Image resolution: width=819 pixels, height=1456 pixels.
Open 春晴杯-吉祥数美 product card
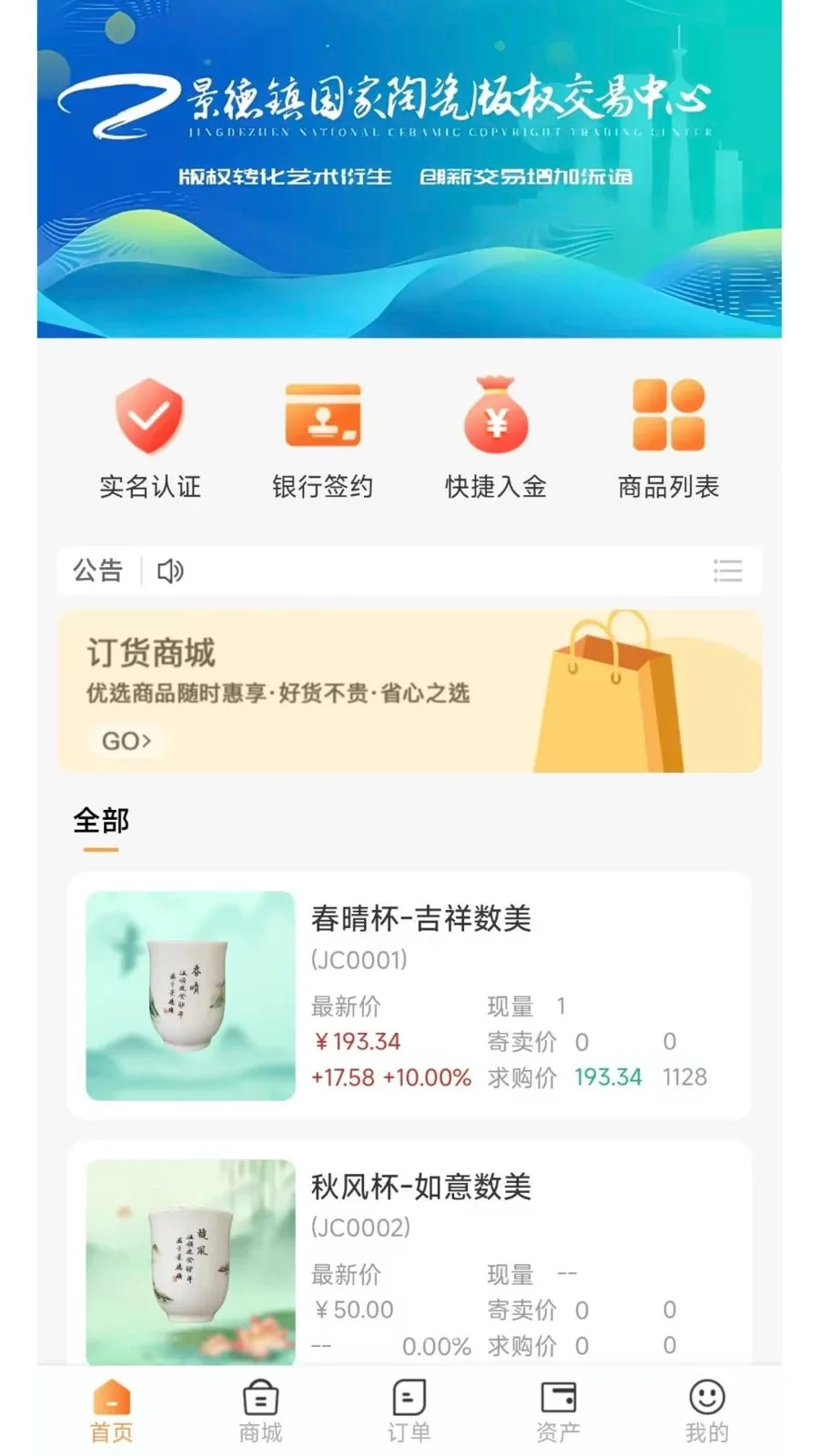click(x=409, y=996)
